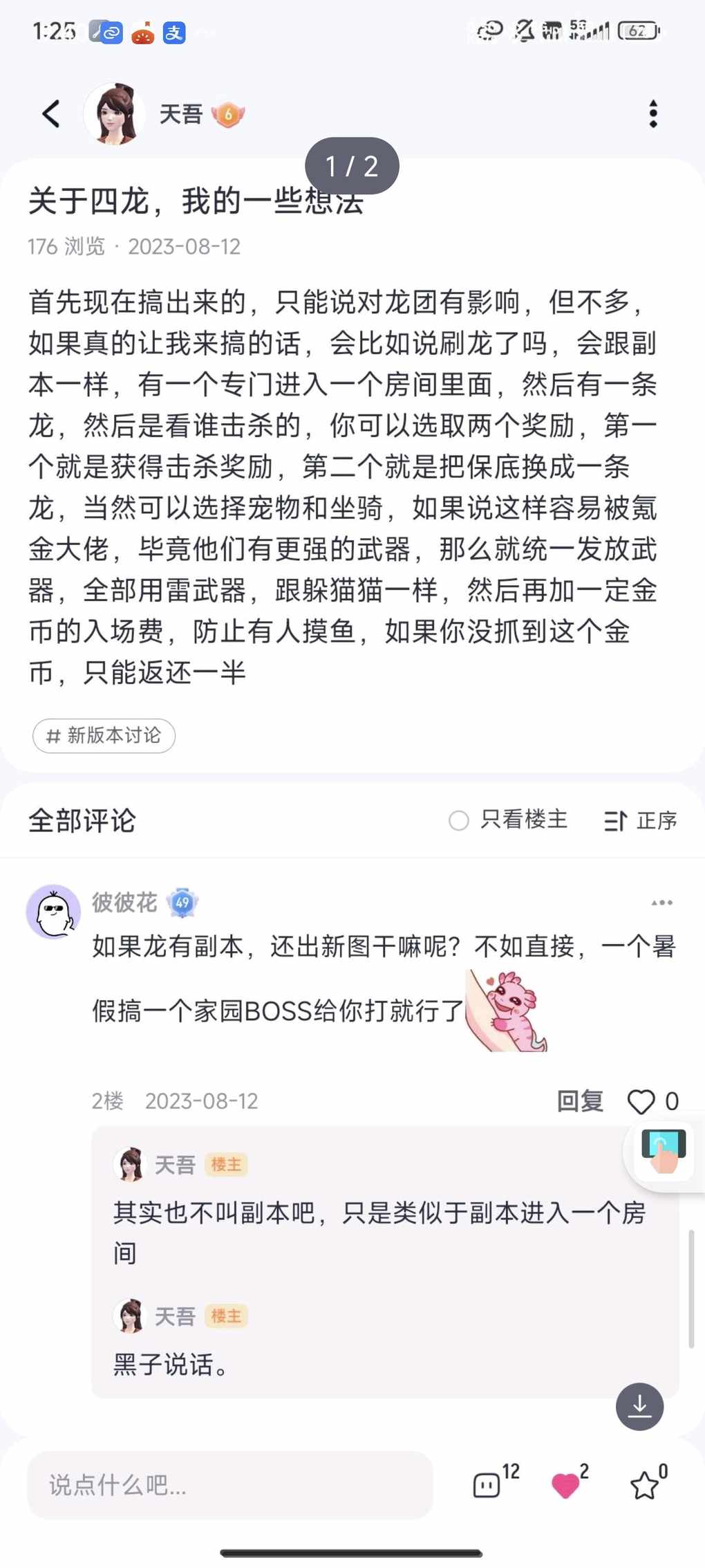Open more options on 彼彼花's comment
The image size is (705, 1568).
coord(661,903)
